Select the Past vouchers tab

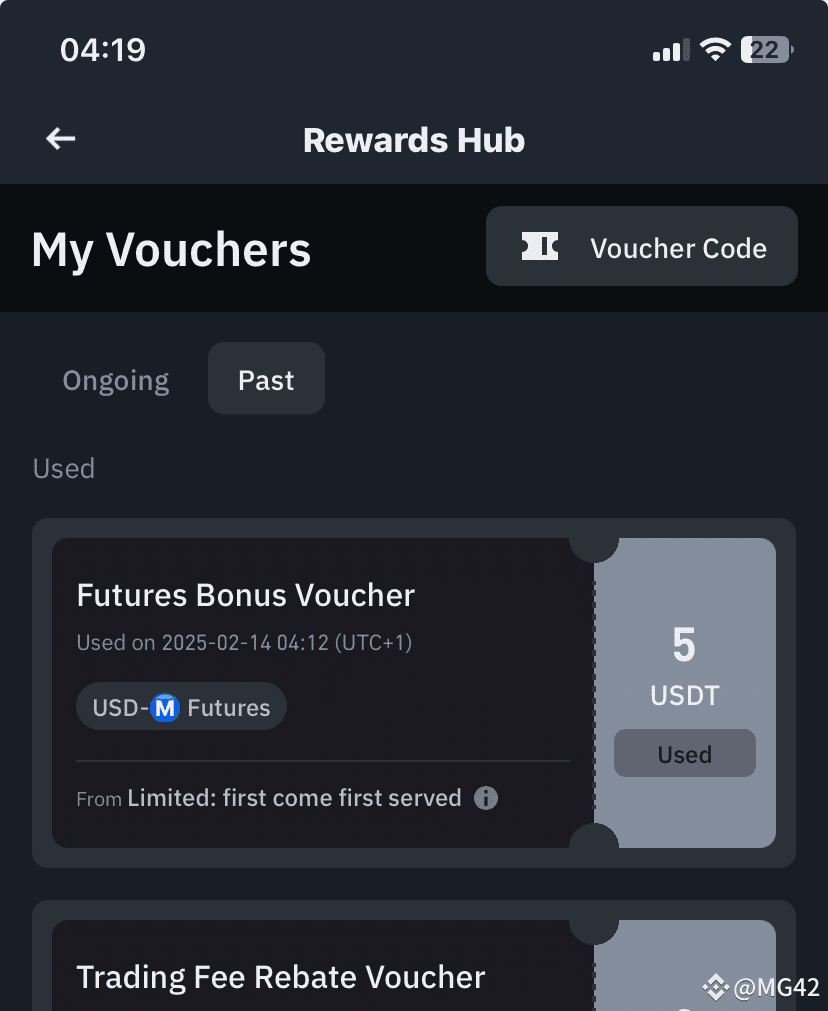point(266,379)
